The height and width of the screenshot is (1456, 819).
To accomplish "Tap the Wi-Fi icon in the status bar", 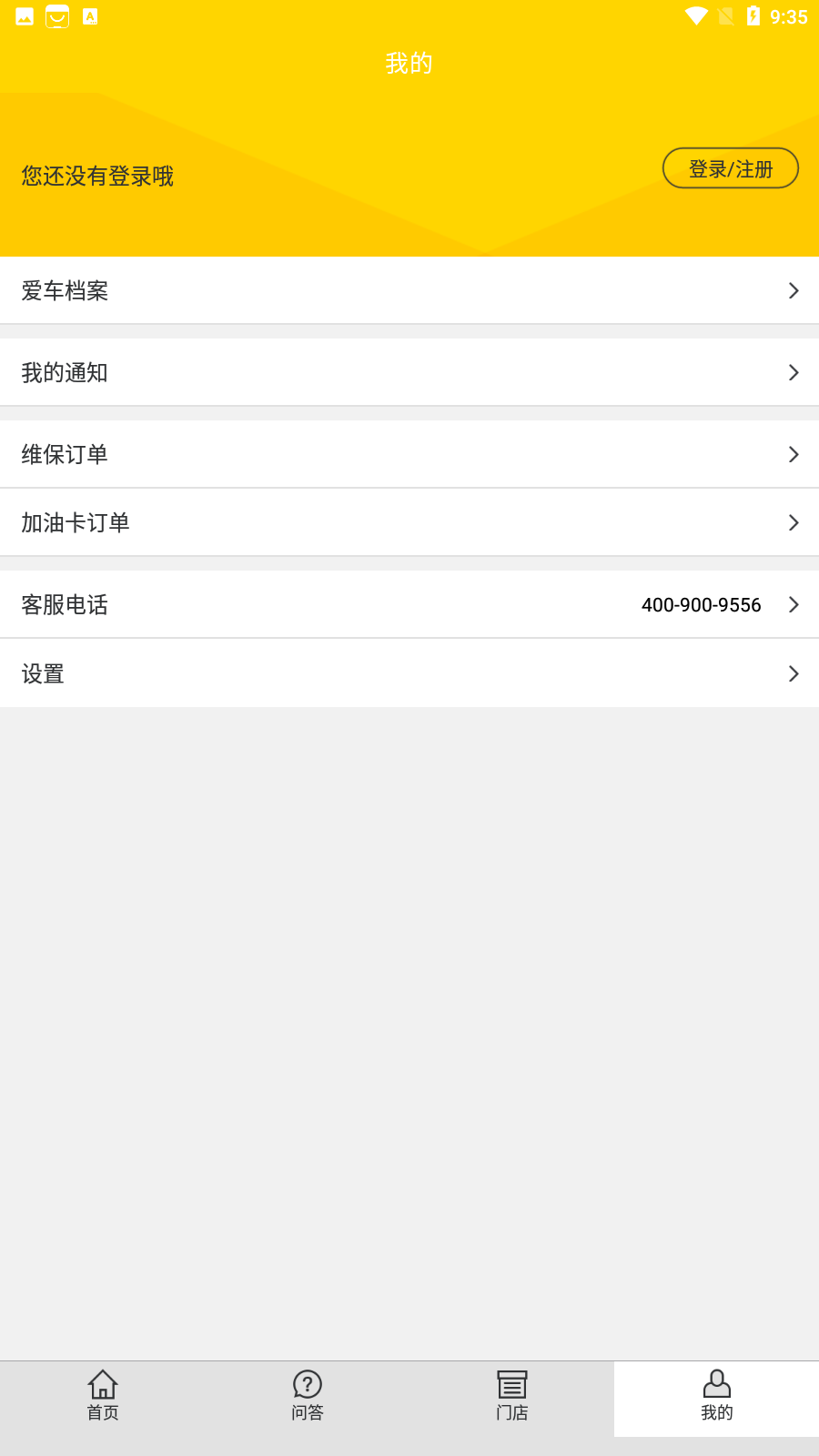I will pos(696,15).
